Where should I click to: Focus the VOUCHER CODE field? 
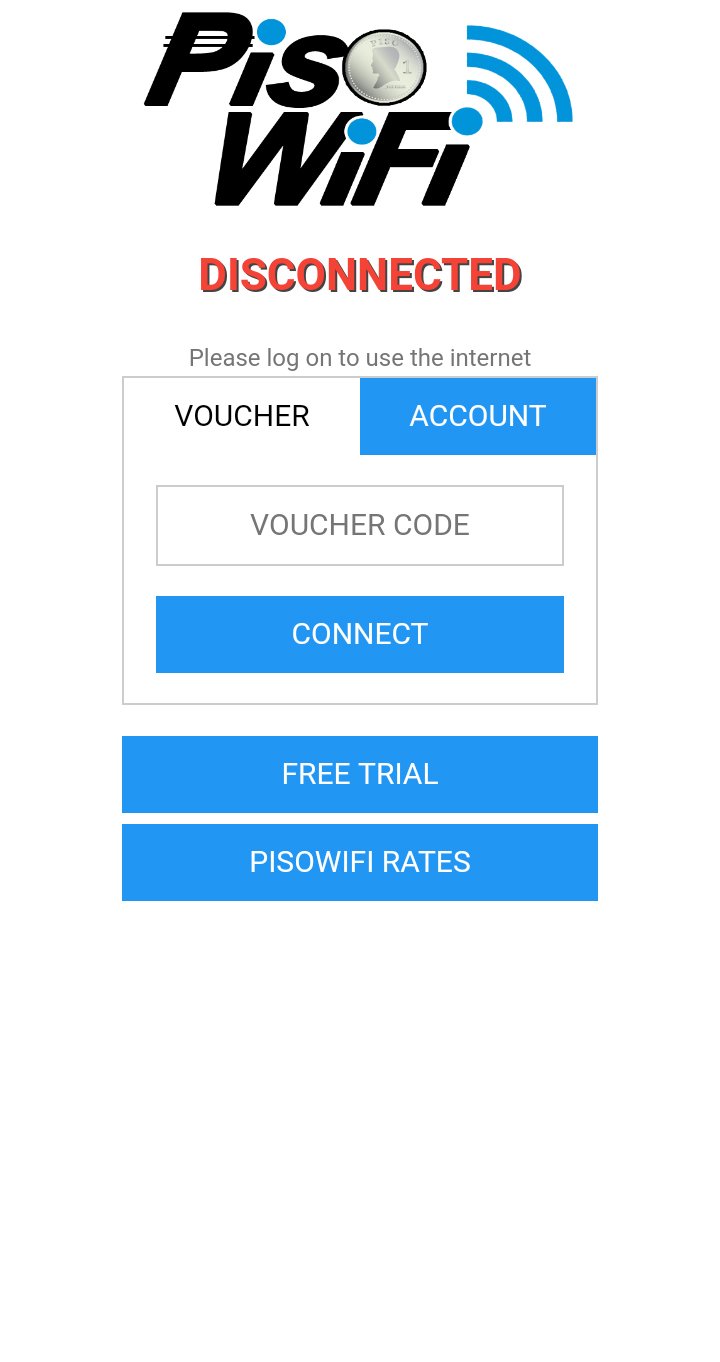pyautogui.click(x=360, y=525)
